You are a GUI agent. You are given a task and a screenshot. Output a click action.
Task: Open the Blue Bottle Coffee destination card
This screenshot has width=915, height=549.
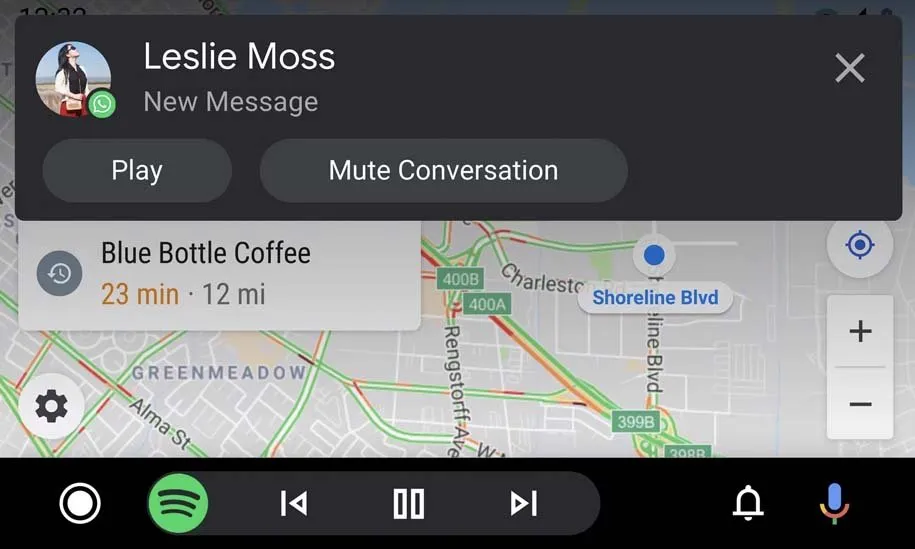point(219,274)
